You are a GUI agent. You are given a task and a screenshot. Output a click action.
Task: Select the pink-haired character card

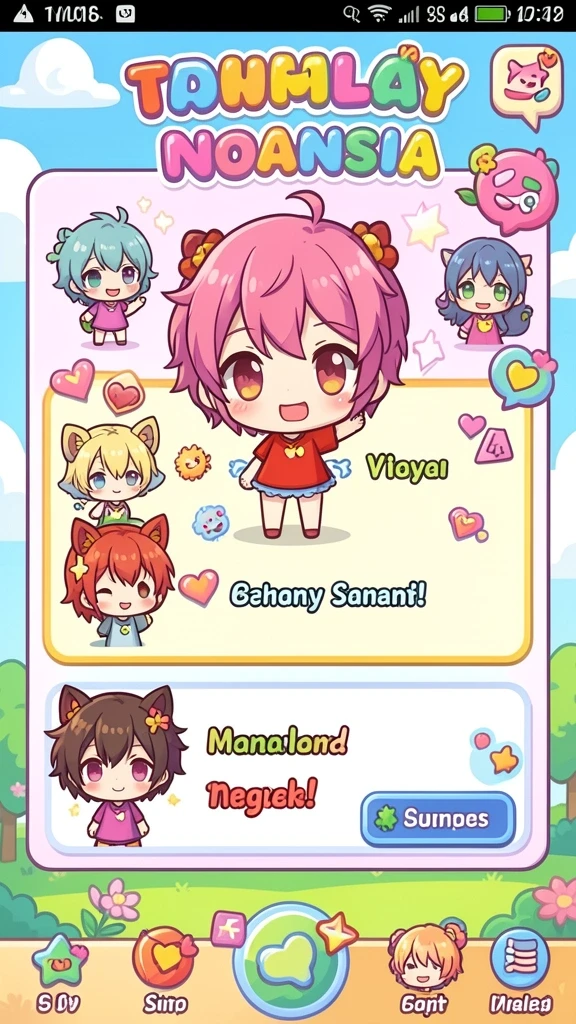click(x=287, y=522)
